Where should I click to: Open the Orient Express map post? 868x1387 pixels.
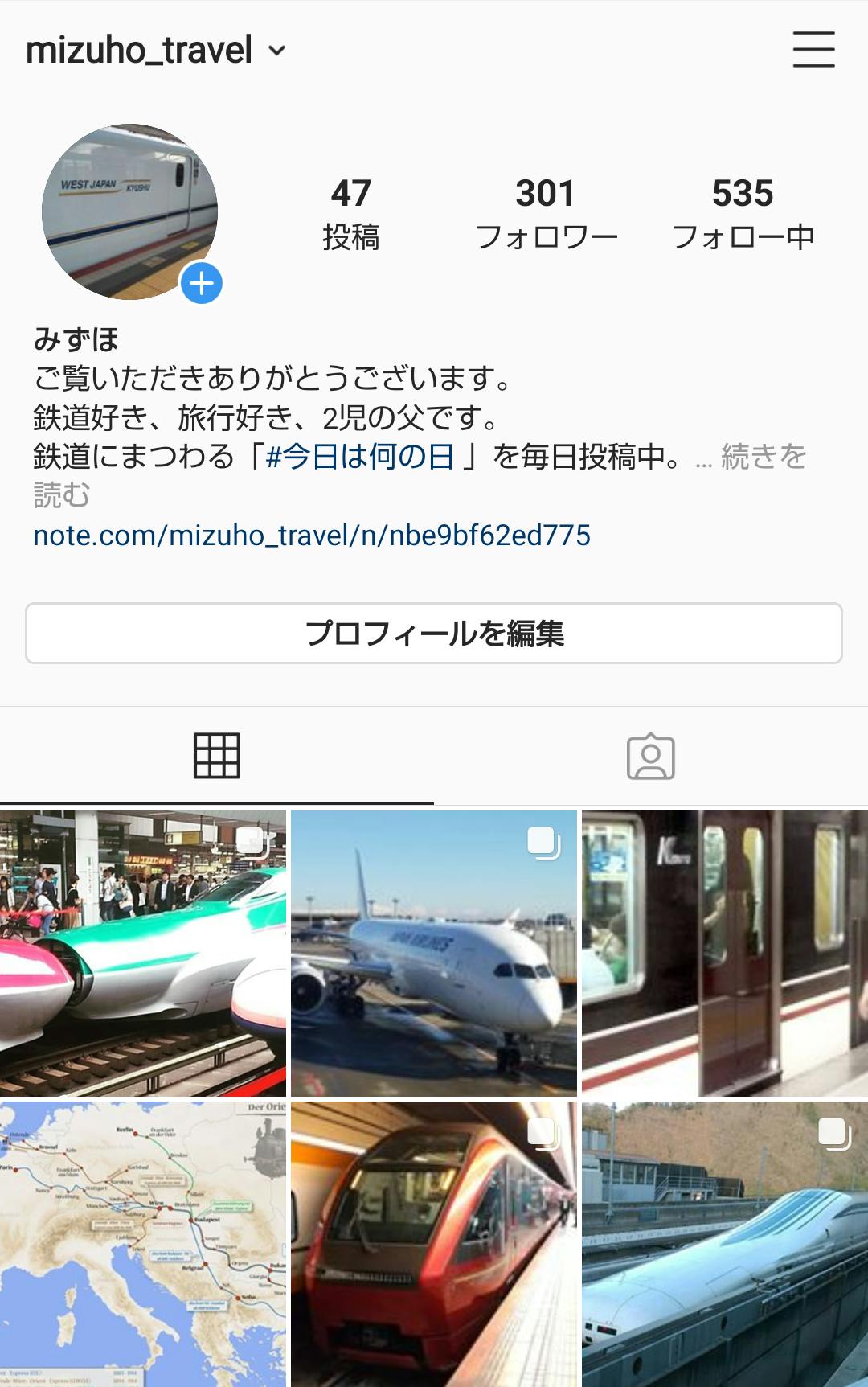pos(142,1244)
